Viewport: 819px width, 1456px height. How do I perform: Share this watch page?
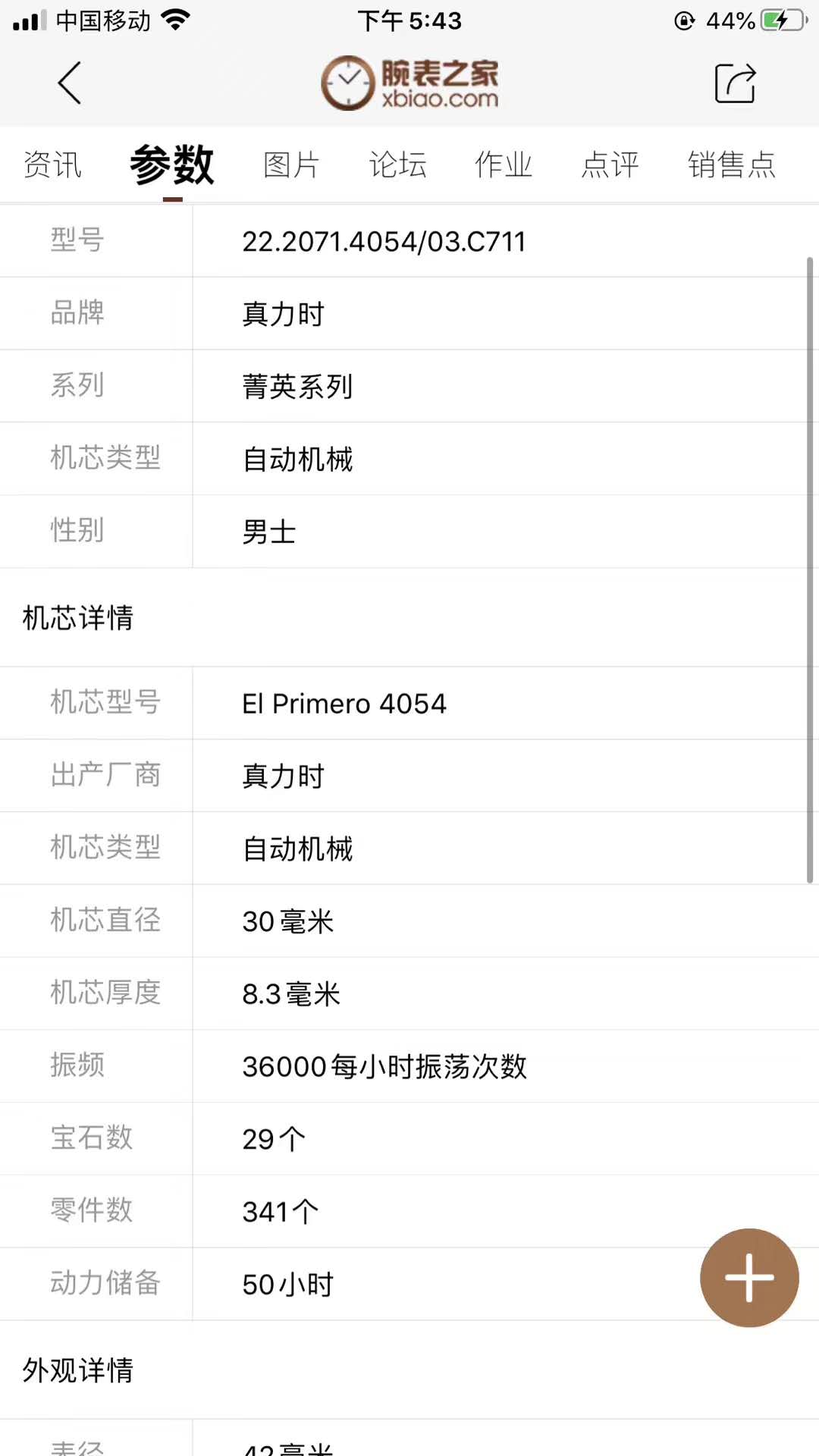pyautogui.click(x=735, y=83)
